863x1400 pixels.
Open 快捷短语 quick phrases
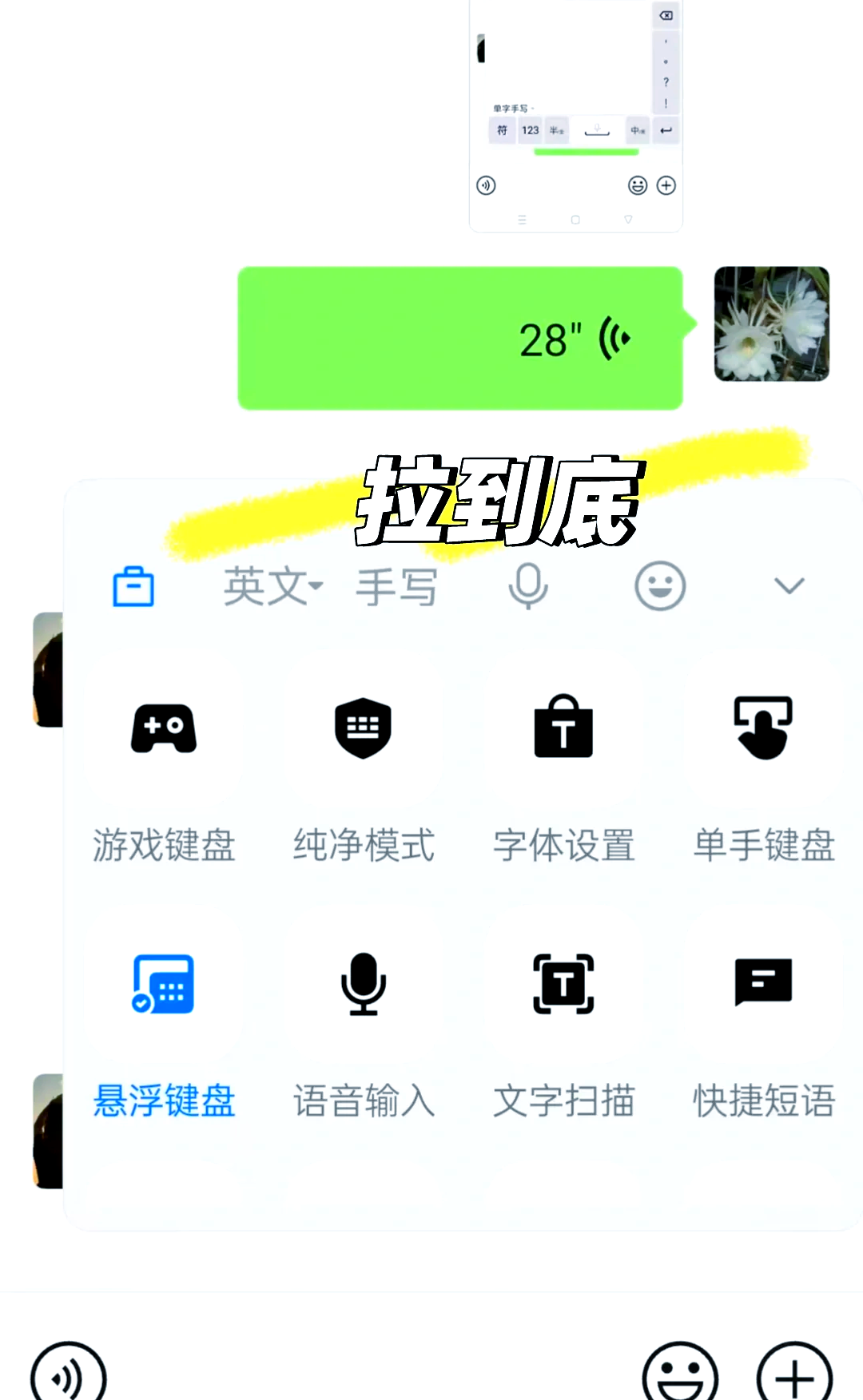pos(763,1032)
